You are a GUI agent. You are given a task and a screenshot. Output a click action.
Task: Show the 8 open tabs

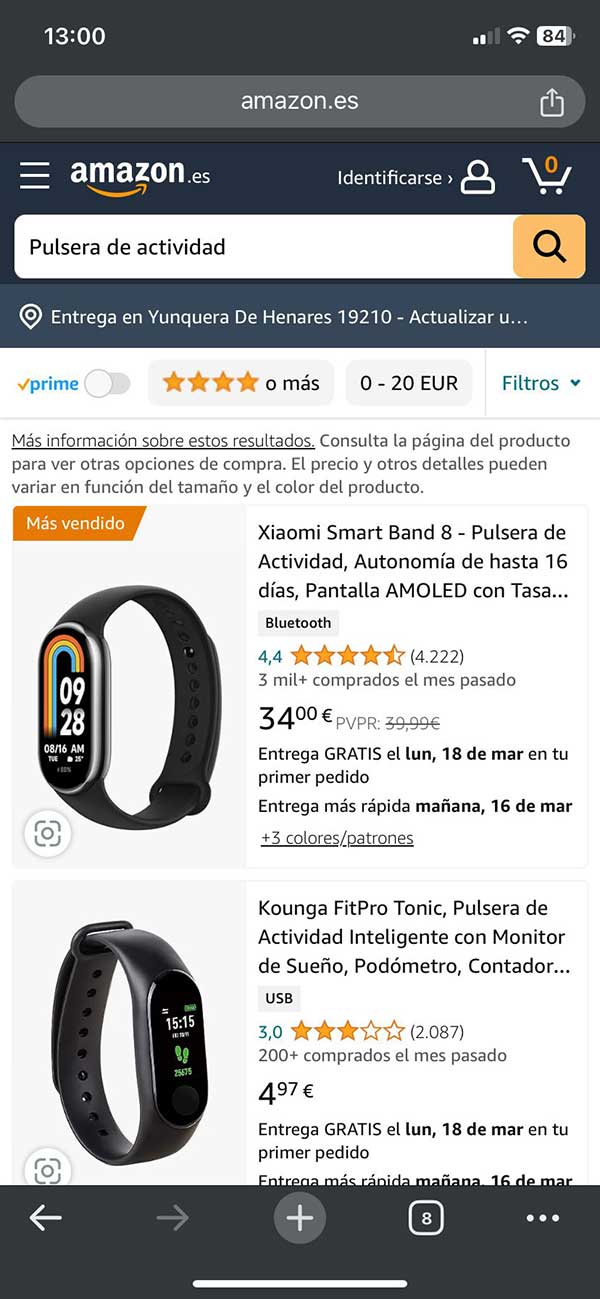point(426,1218)
